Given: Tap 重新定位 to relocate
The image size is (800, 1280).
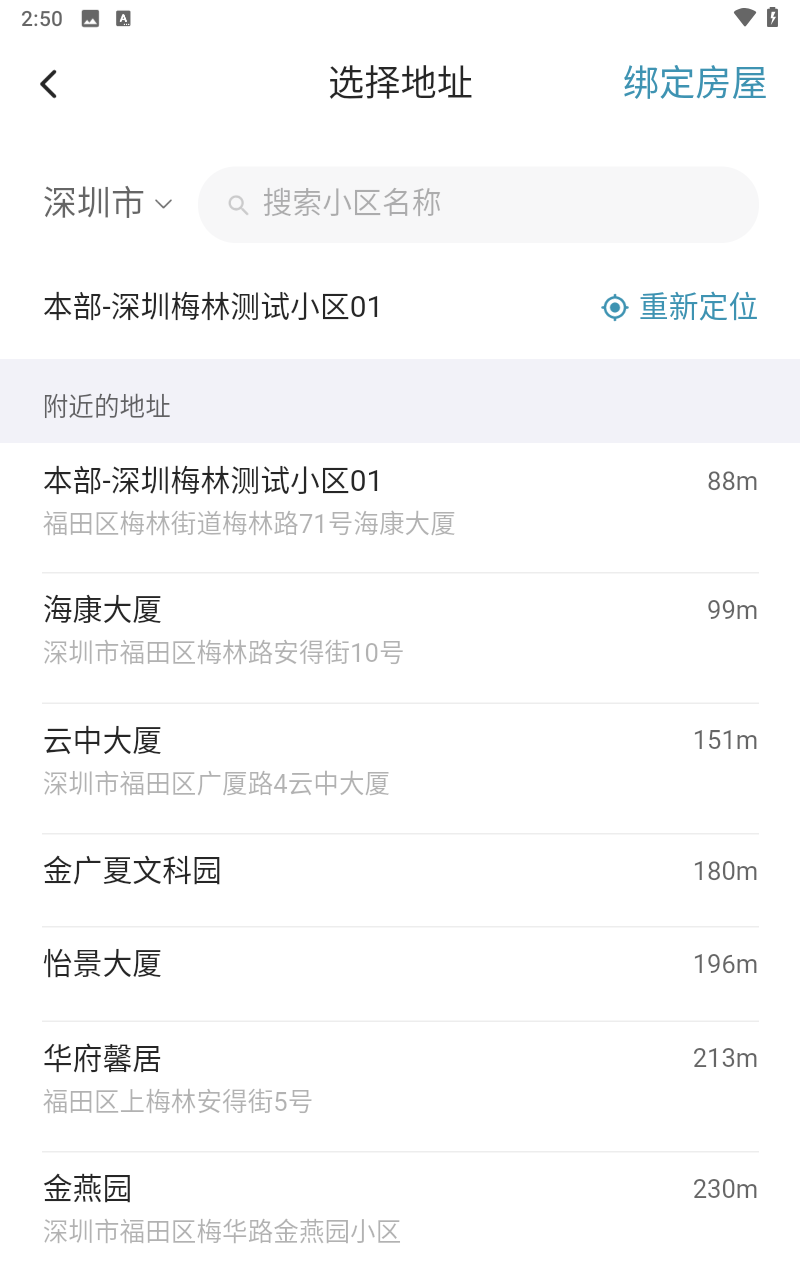Looking at the screenshot, I should [x=680, y=307].
